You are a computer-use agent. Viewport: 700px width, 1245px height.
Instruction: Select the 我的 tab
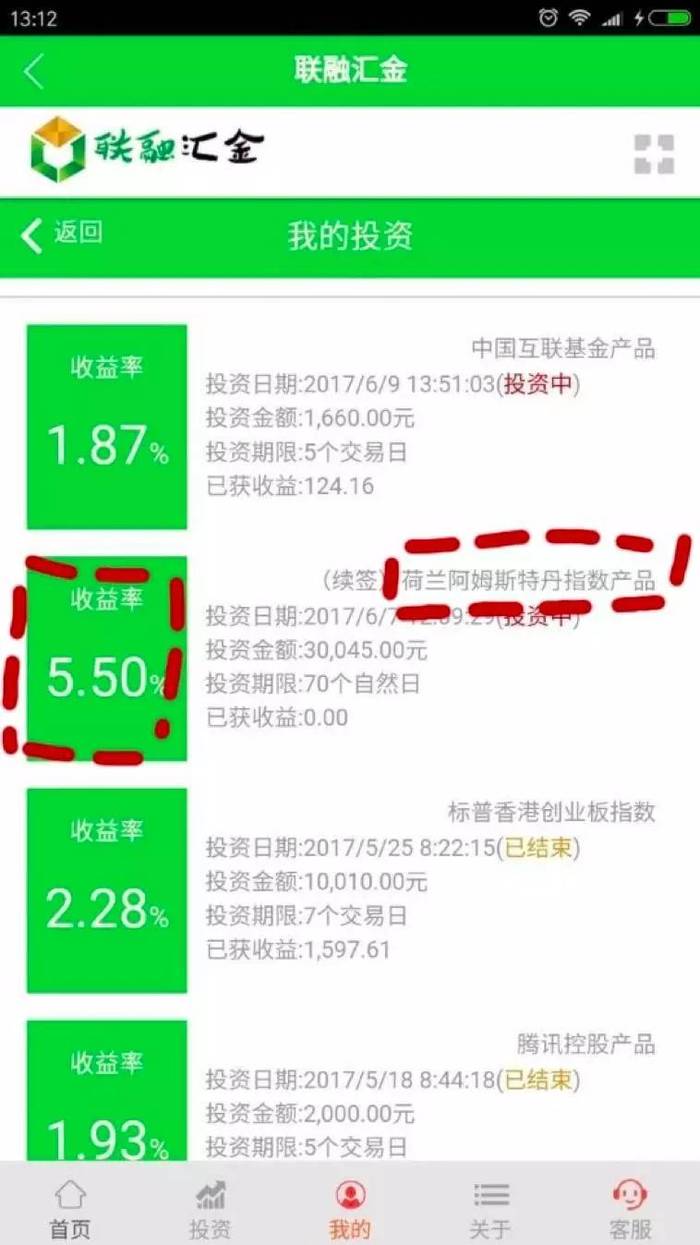tap(350, 1207)
